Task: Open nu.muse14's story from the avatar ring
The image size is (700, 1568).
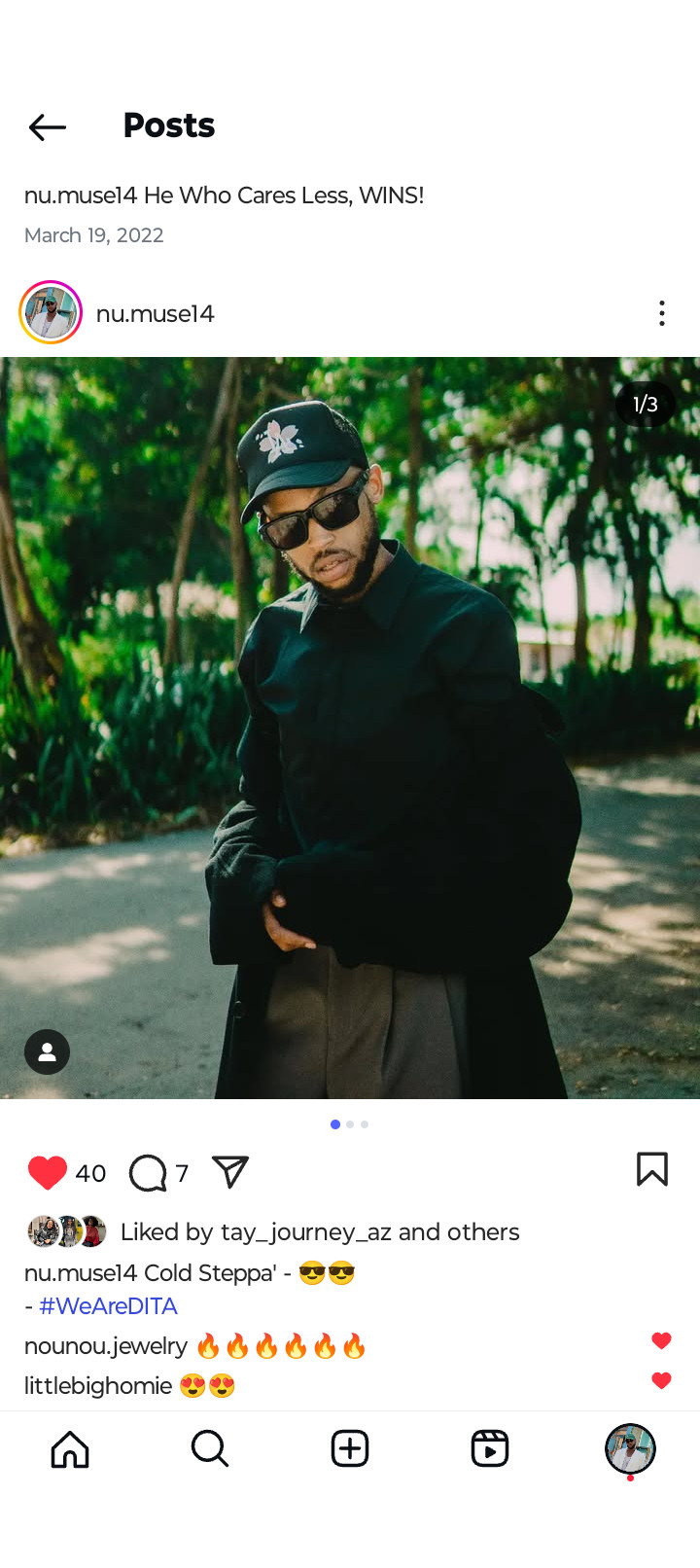Action: 51,312
